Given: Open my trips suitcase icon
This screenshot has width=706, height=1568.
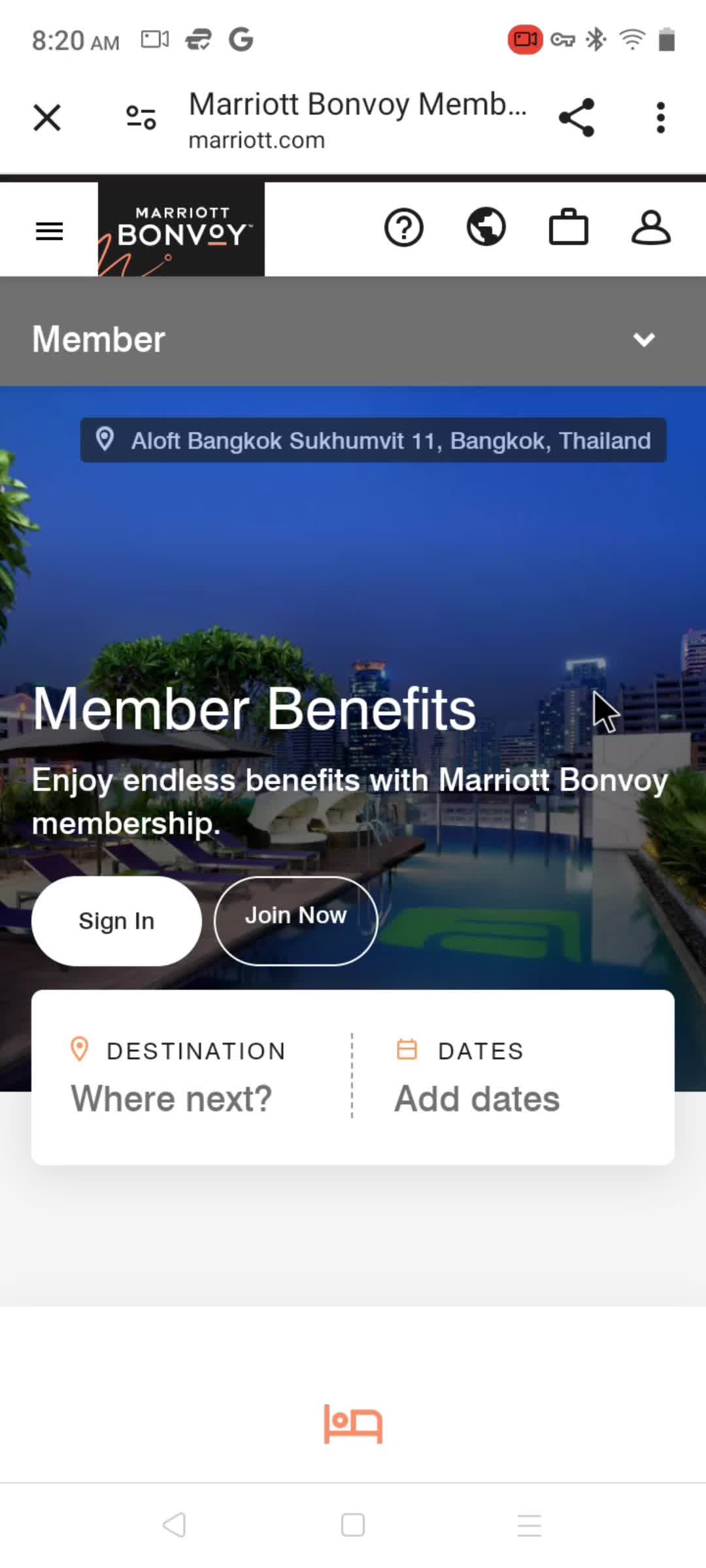Looking at the screenshot, I should coord(568,228).
